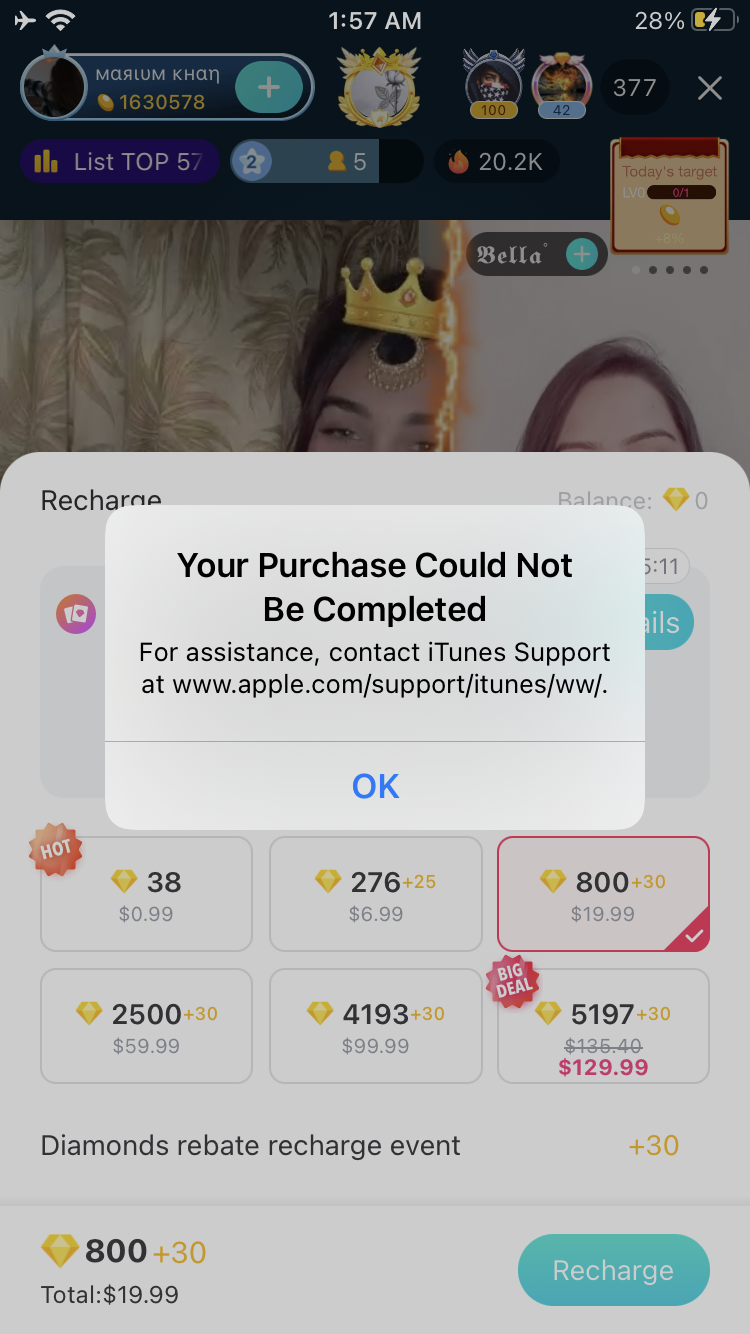The width and height of the screenshot is (750, 1334).
Task: Choose the 276 diamonds $6.99 pack
Action: [x=376, y=894]
